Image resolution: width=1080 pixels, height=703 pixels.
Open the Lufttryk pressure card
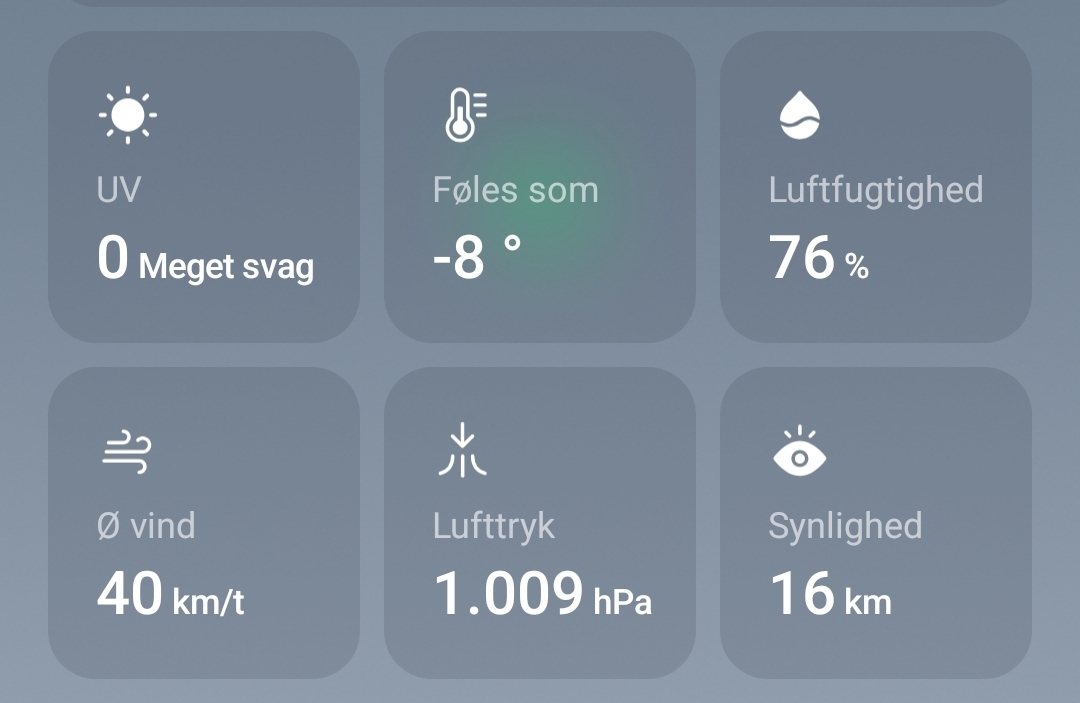[540, 523]
